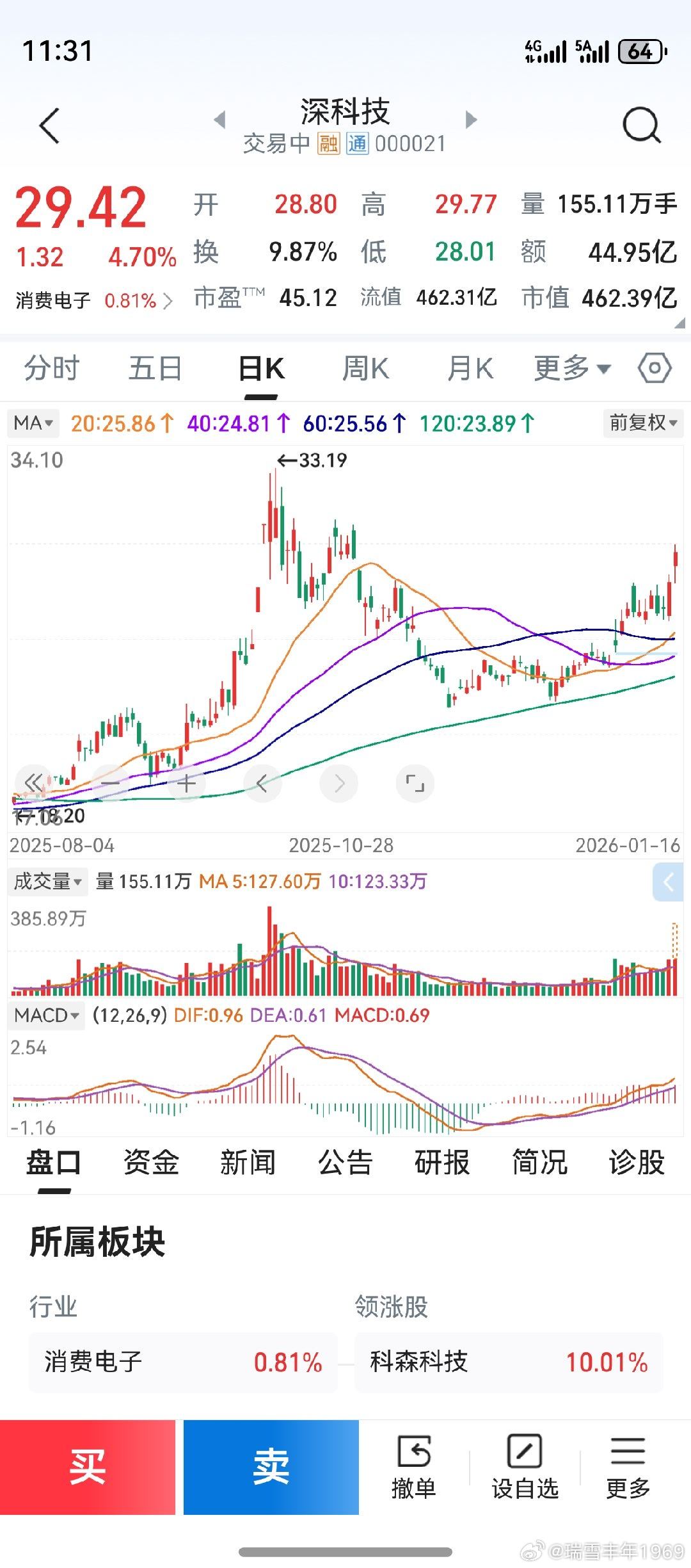Open the MACD indicator dropdown

pos(45,1015)
